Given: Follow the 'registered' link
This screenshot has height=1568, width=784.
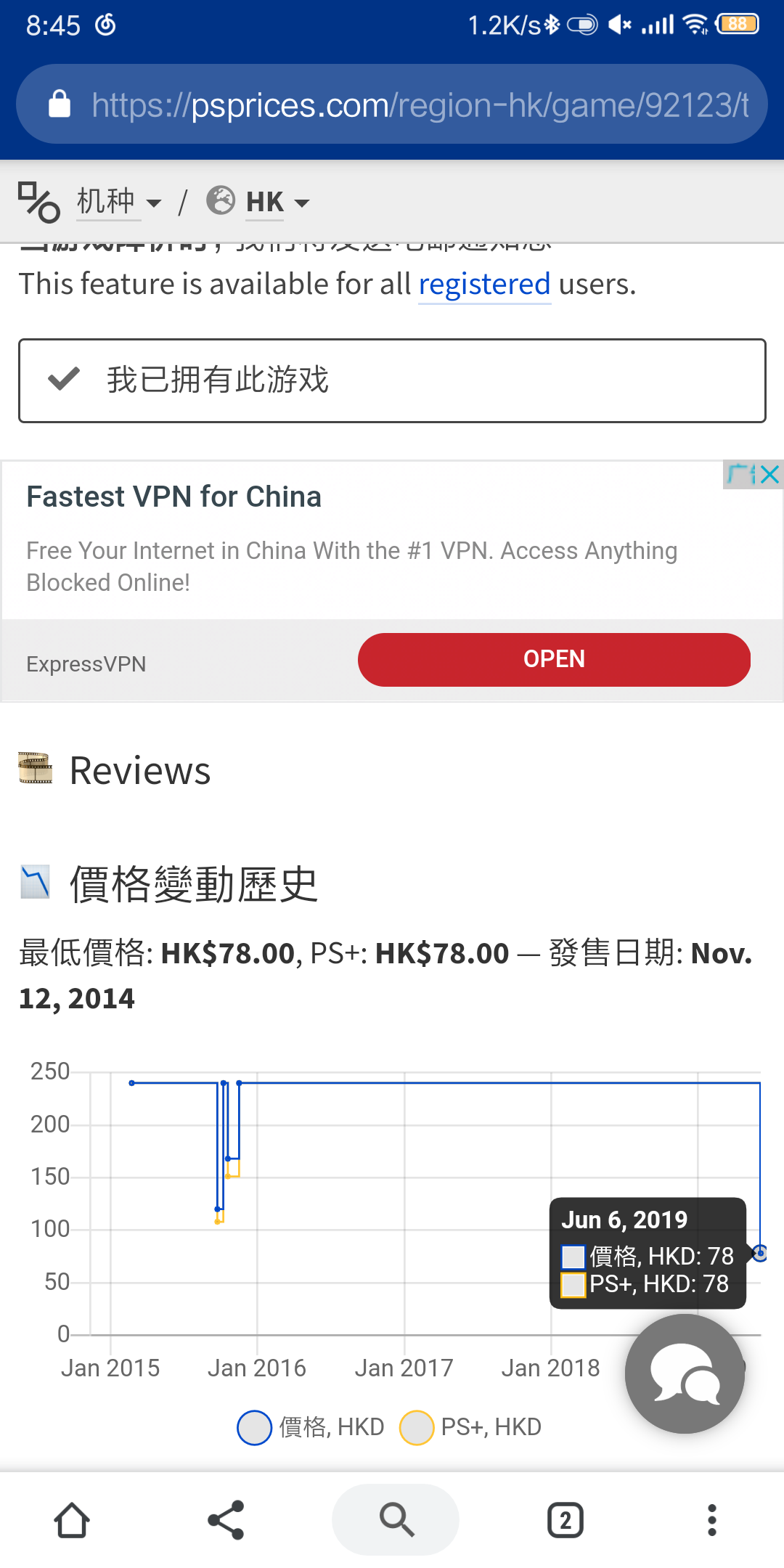Looking at the screenshot, I should point(484,284).
